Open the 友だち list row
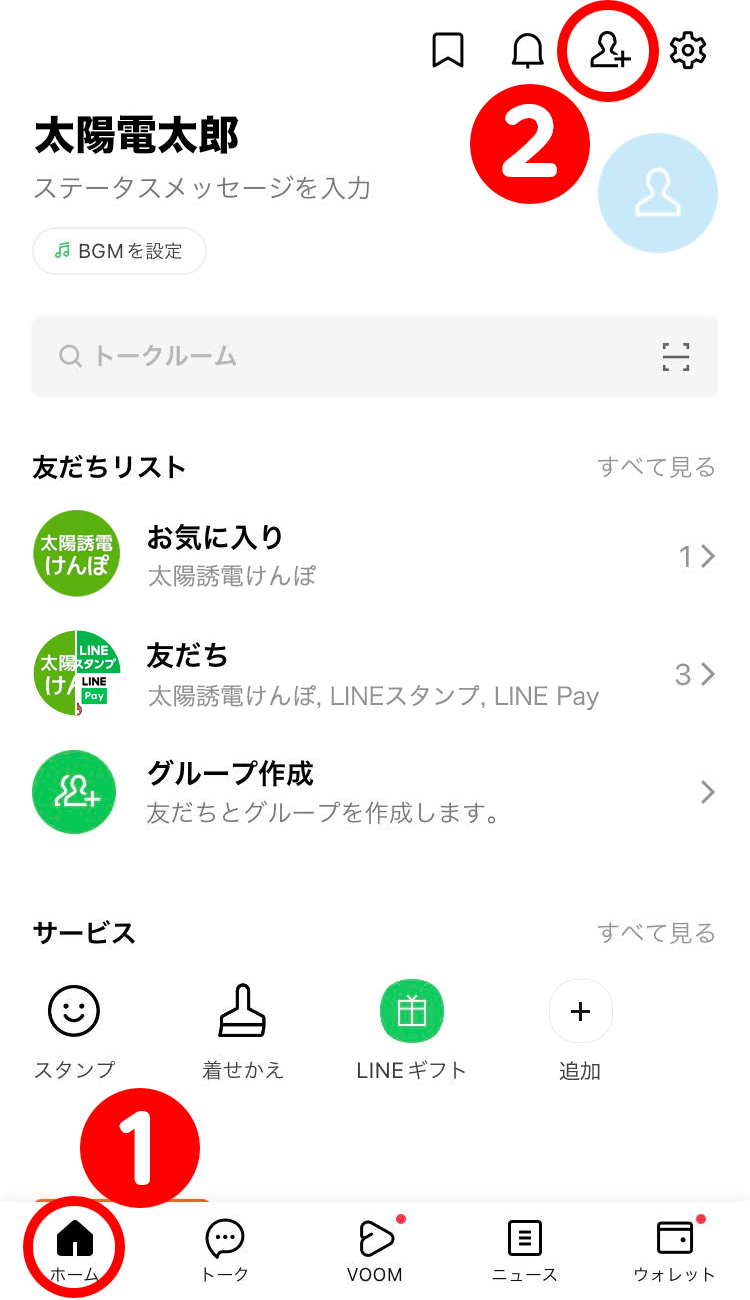The height and width of the screenshot is (1300, 750). click(374, 674)
